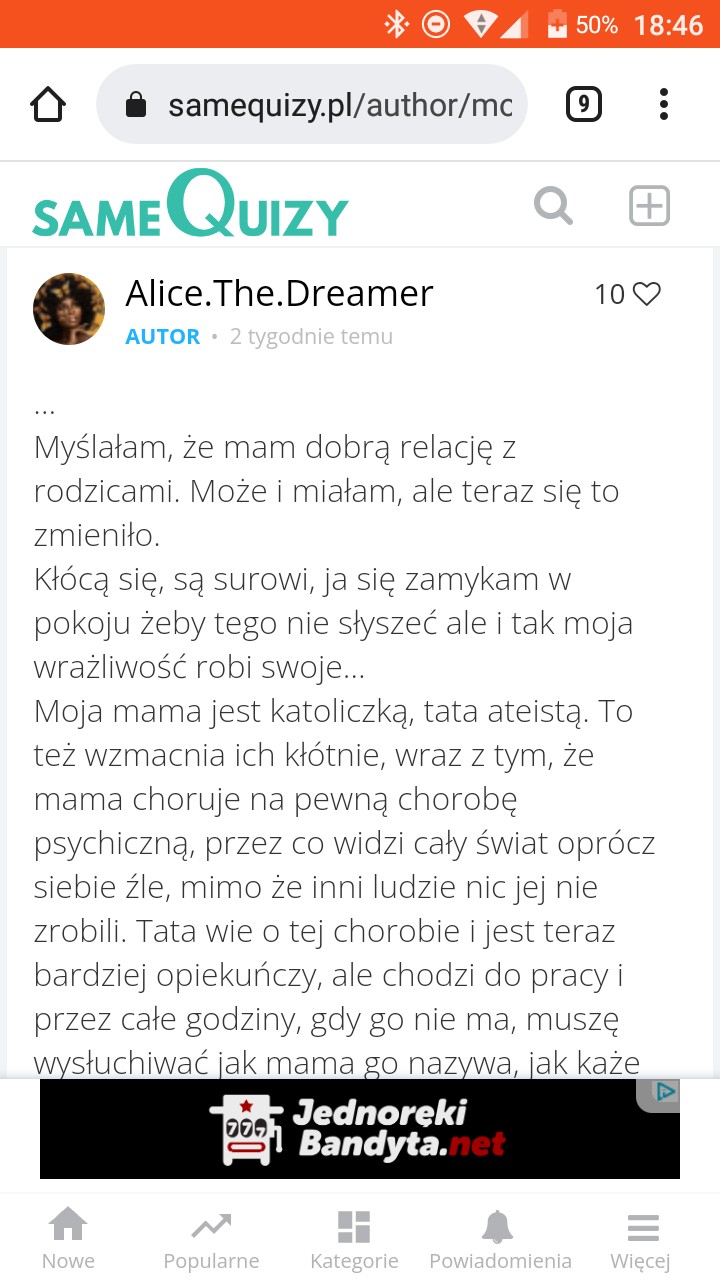Tap the SameQuizy logo to go home

pyautogui.click(x=190, y=206)
